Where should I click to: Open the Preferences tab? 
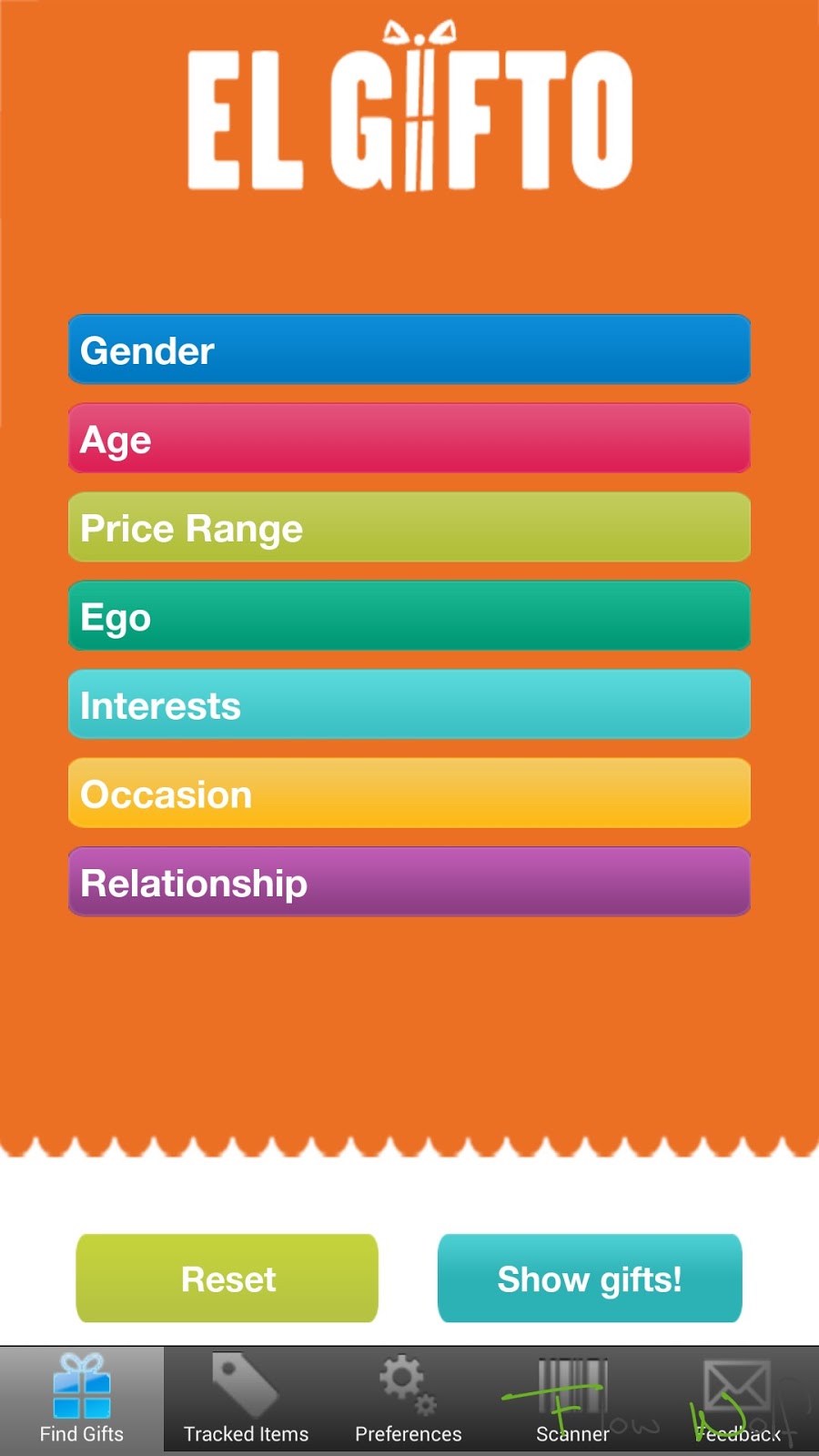point(409,1400)
